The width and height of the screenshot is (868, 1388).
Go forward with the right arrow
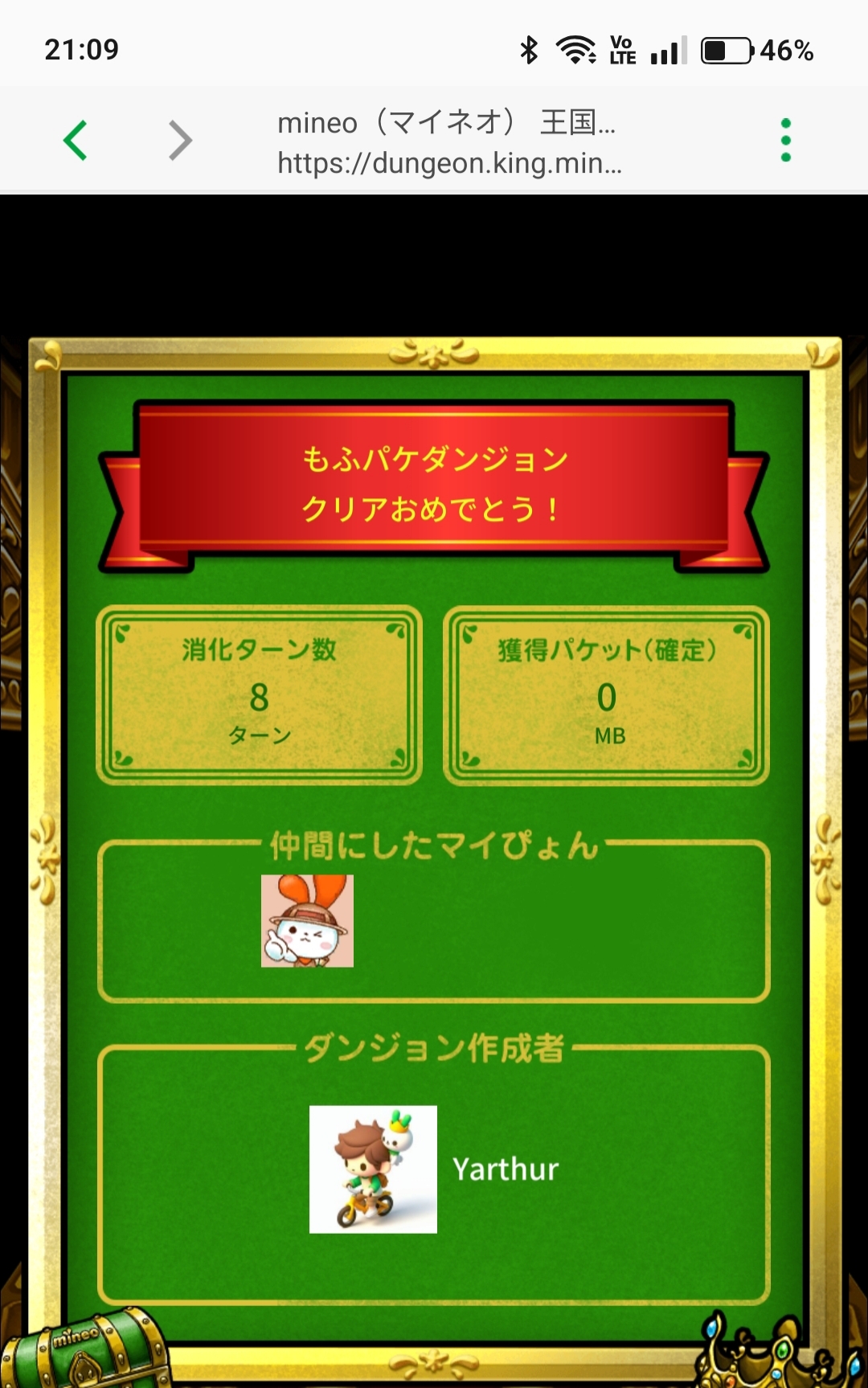[181, 141]
